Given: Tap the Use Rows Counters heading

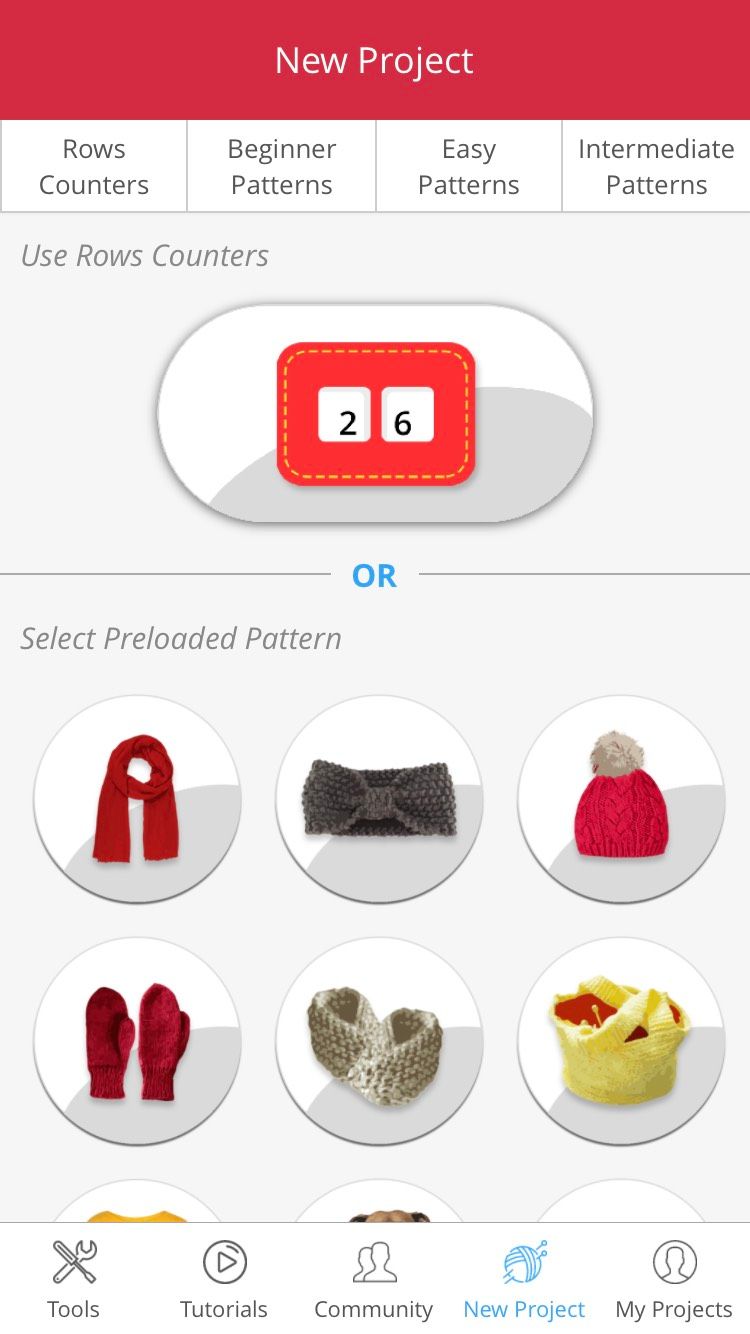Looking at the screenshot, I should pos(143,256).
